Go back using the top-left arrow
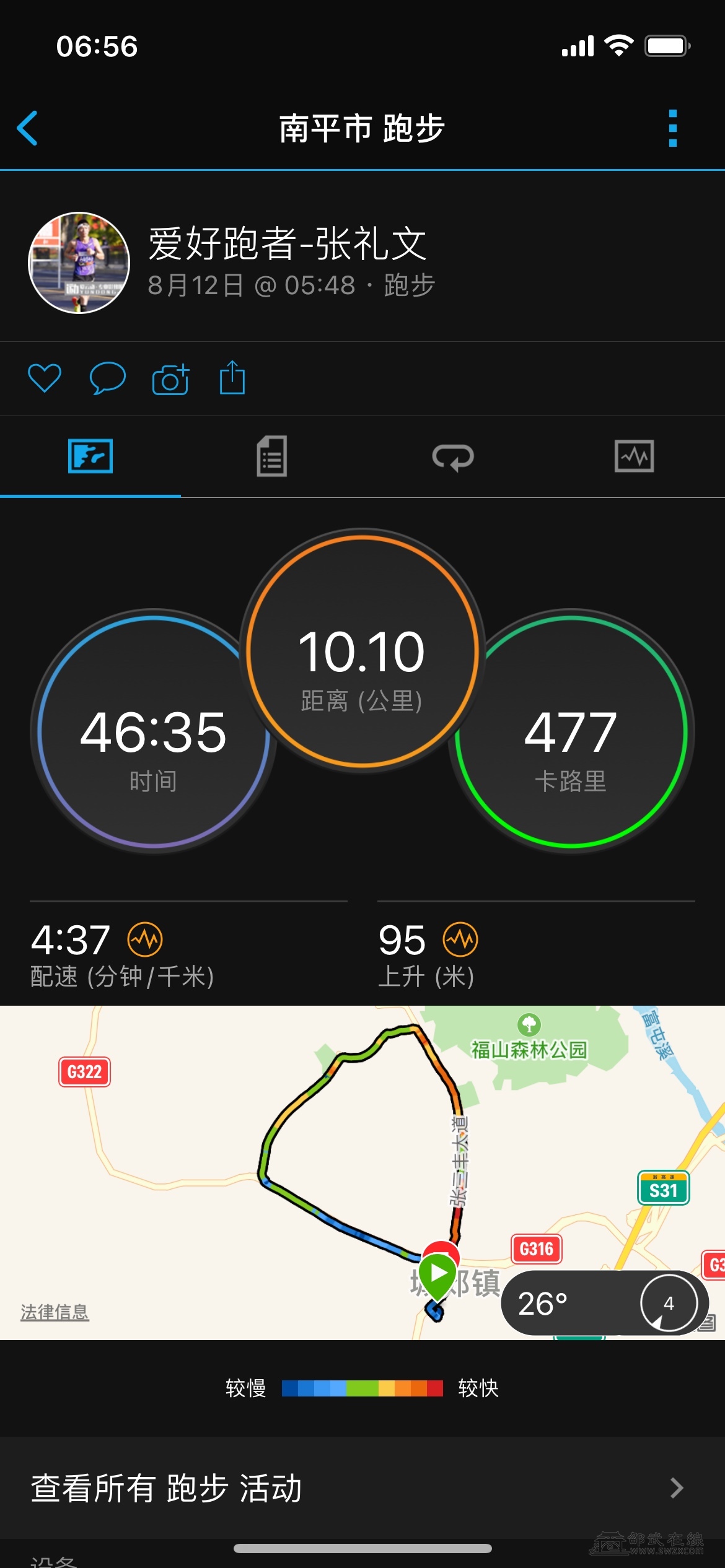Viewport: 725px width, 1568px height. (x=28, y=128)
